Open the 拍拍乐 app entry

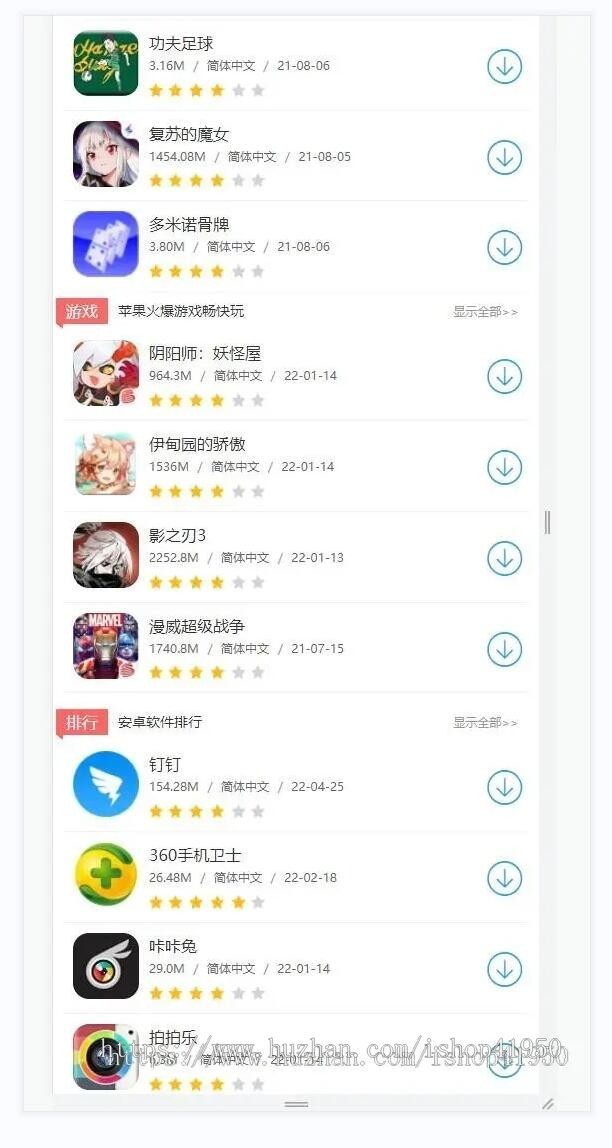(x=173, y=1037)
